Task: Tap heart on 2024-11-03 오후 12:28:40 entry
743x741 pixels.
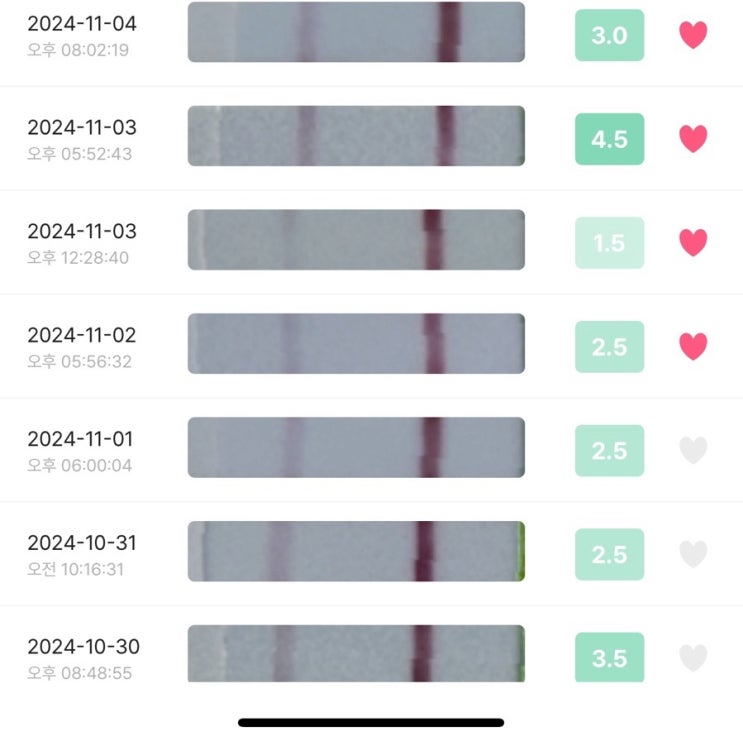Action: 693,243
